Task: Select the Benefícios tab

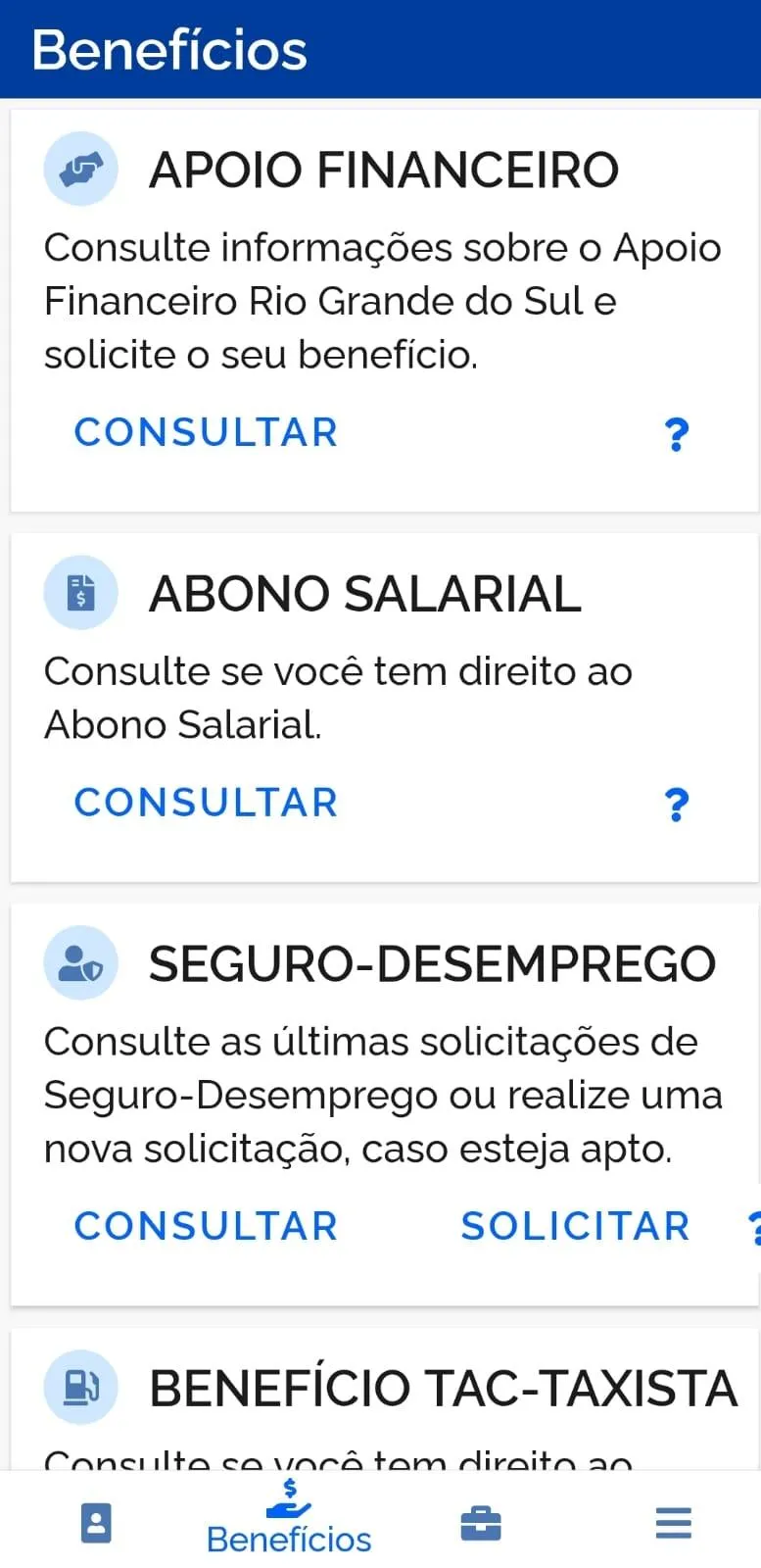Action: [289, 1521]
